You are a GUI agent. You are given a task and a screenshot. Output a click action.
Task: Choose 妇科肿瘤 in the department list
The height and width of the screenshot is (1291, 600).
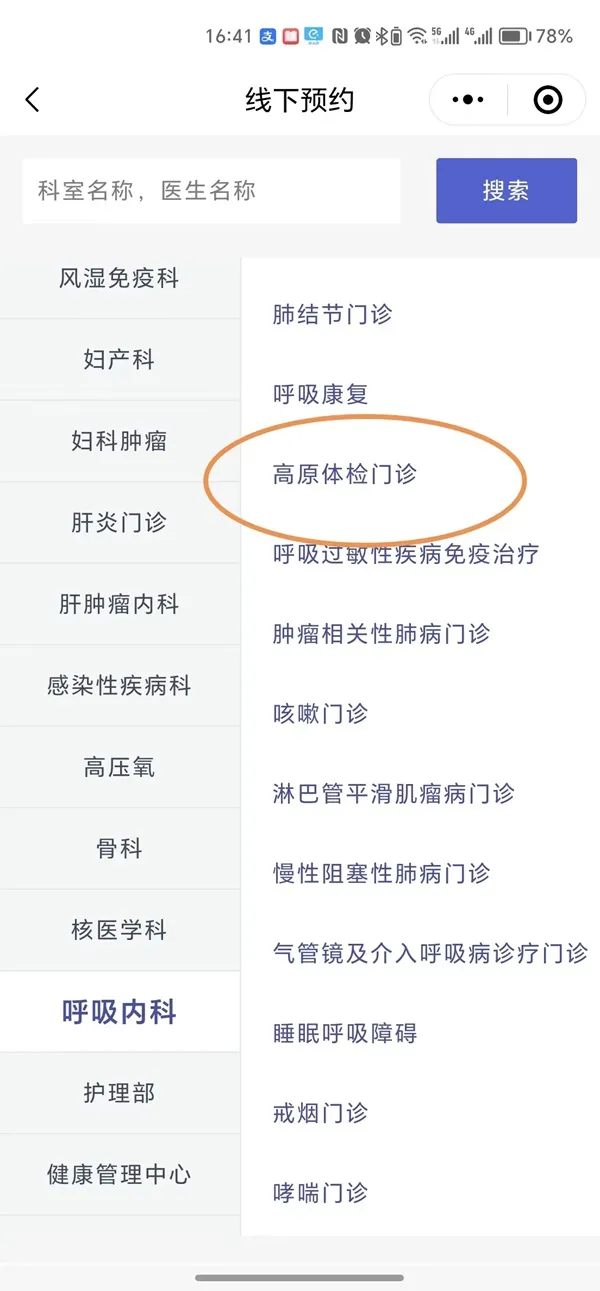pyautogui.click(x=119, y=441)
